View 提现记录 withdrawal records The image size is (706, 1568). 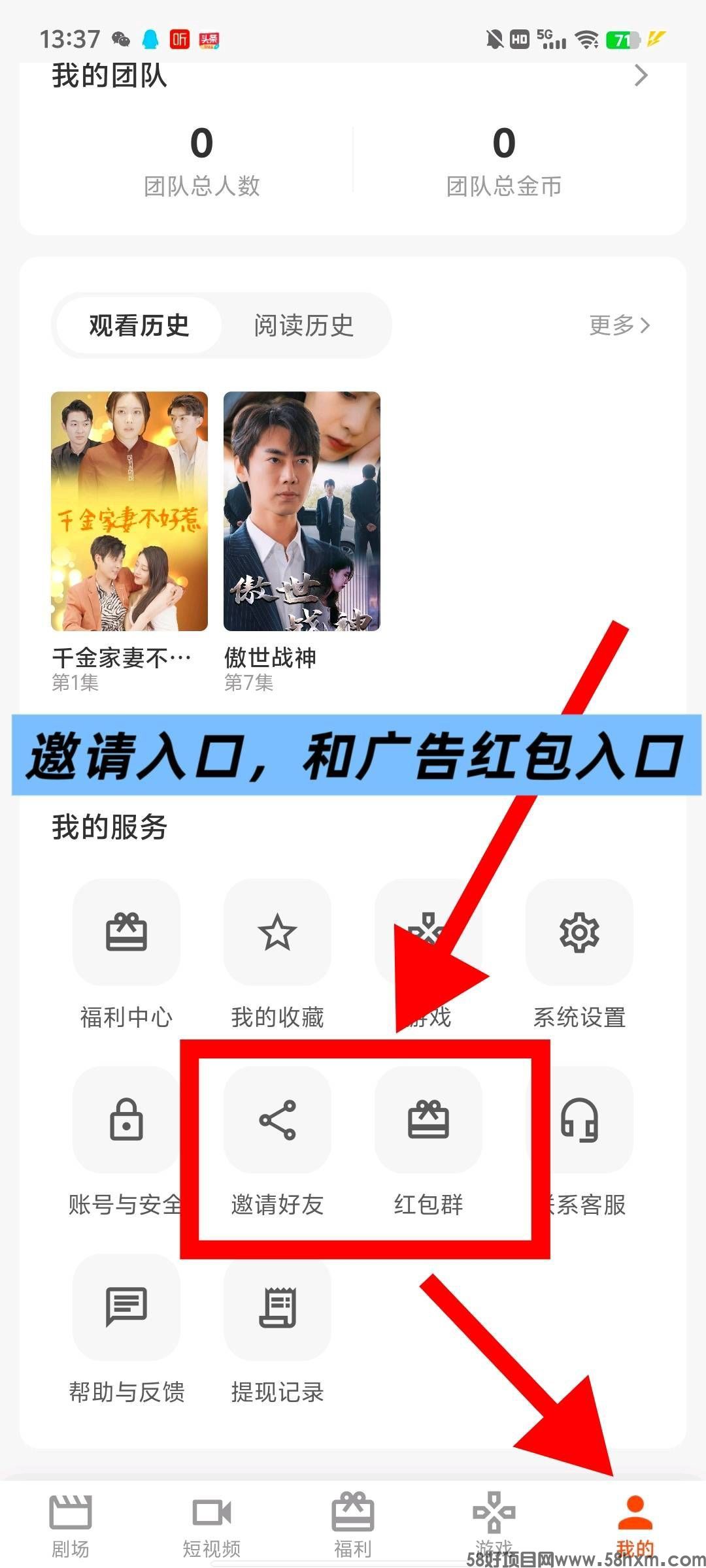(277, 1307)
